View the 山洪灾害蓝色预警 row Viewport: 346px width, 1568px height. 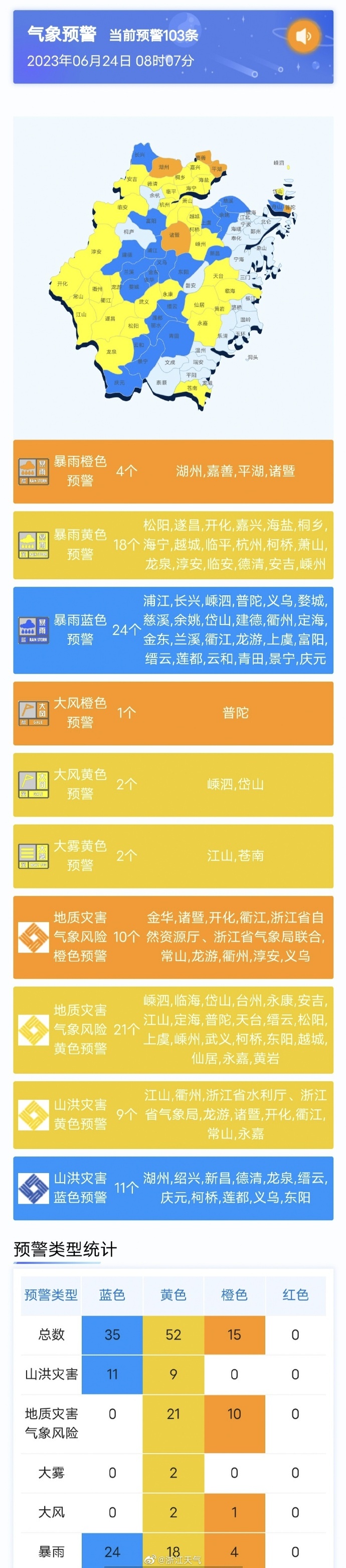pyautogui.click(x=174, y=1188)
